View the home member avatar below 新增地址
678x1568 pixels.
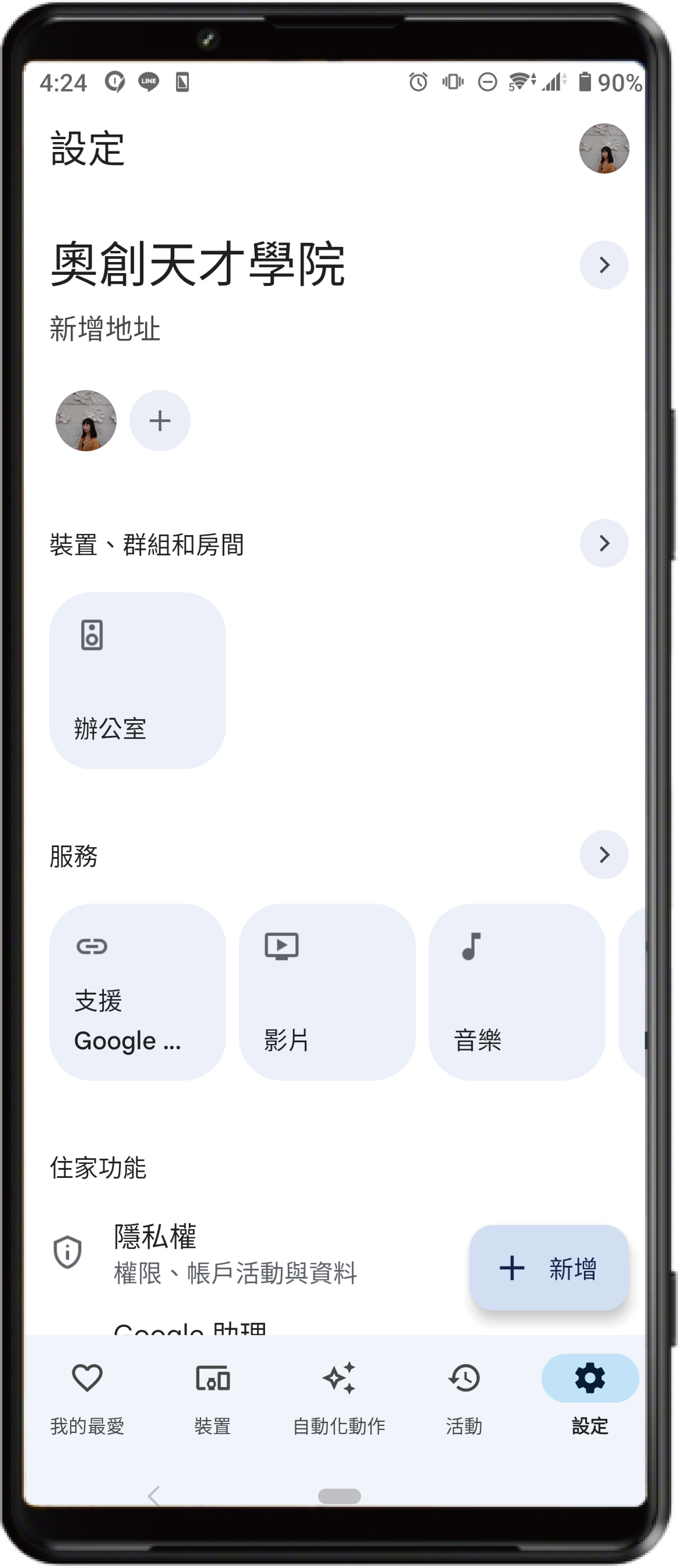point(86,421)
